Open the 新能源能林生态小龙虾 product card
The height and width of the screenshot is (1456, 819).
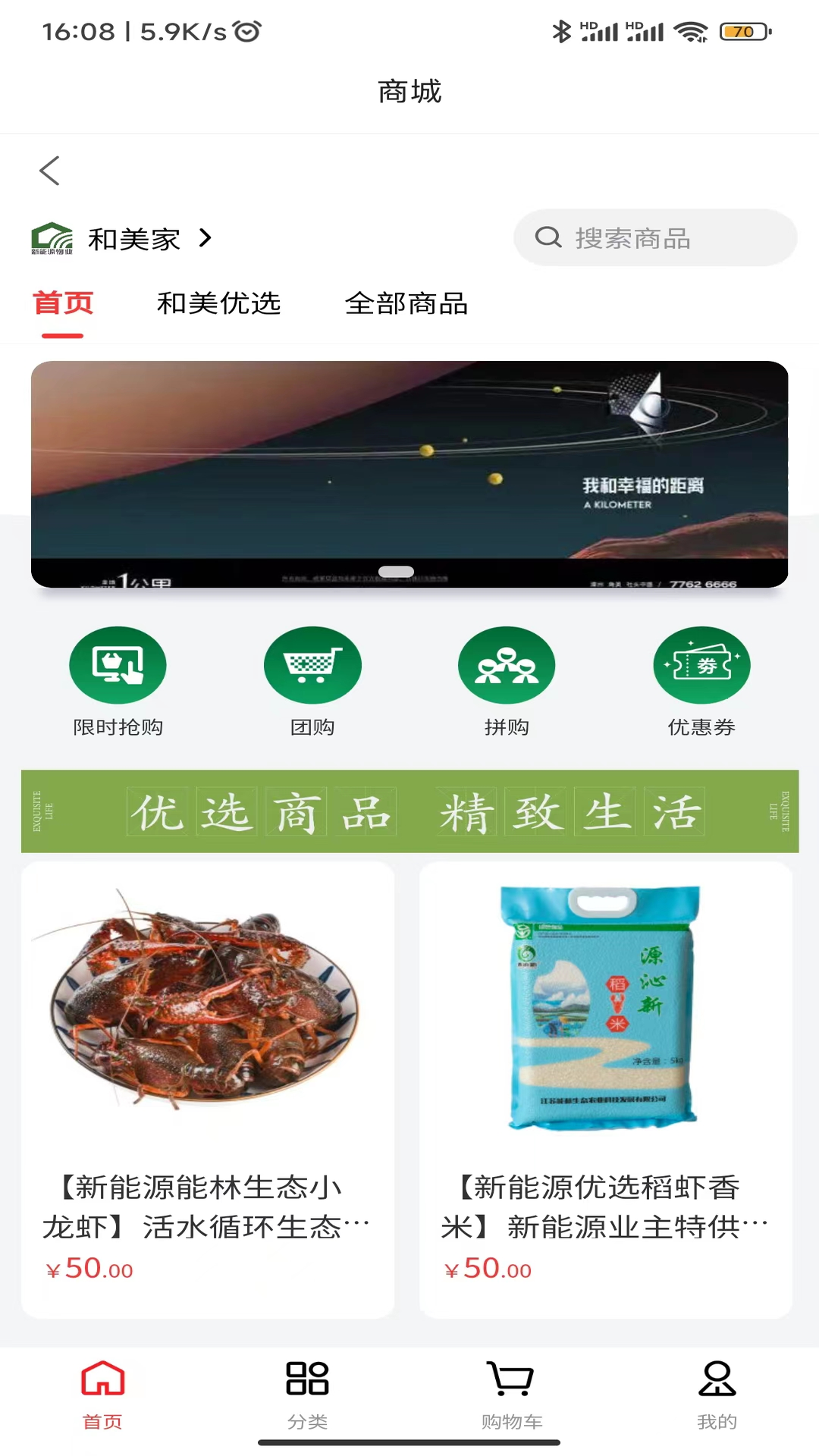pos(208,1090)
